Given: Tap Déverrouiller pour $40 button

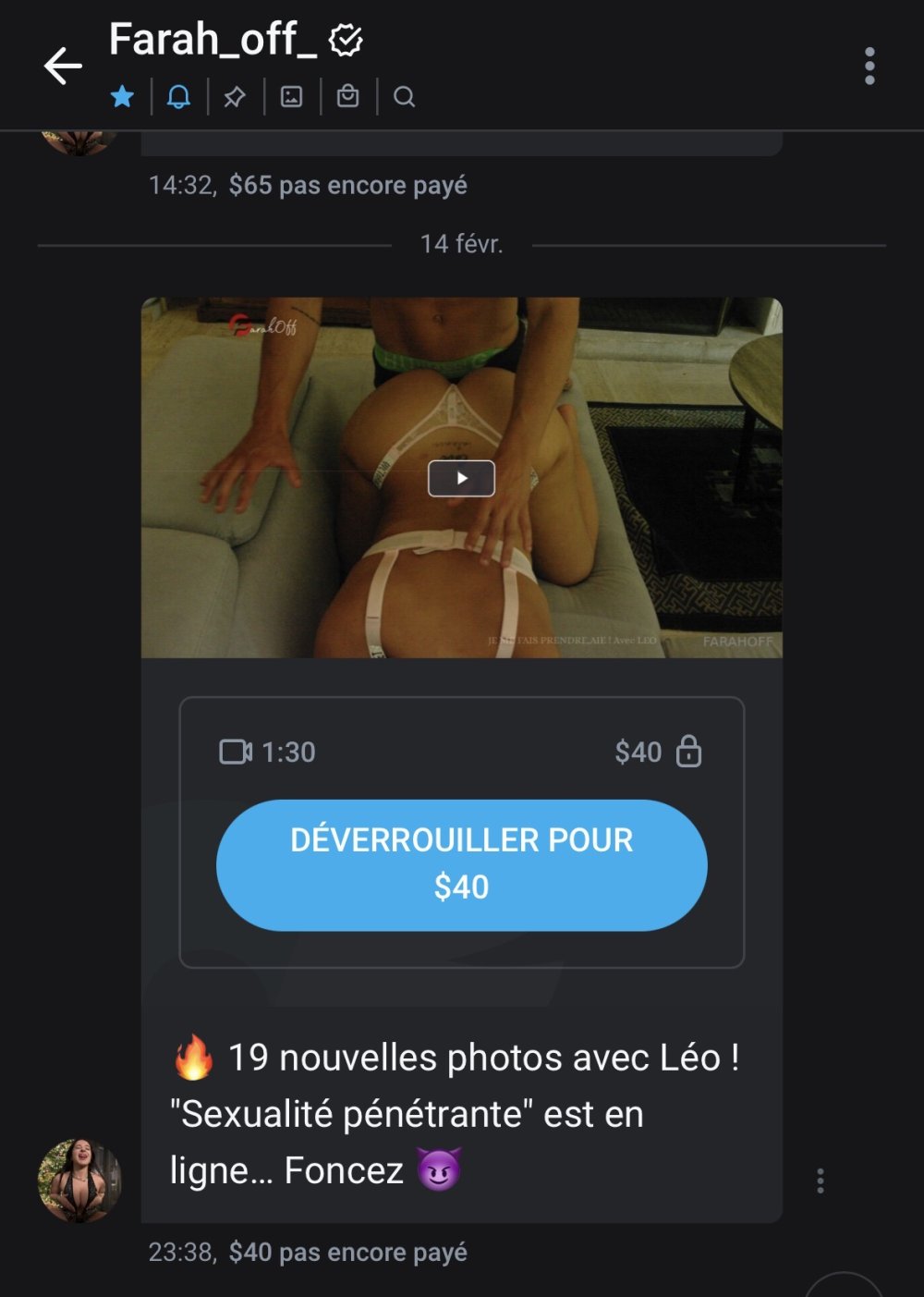Looking at the screenshot, I should click(x=461, y=864).
